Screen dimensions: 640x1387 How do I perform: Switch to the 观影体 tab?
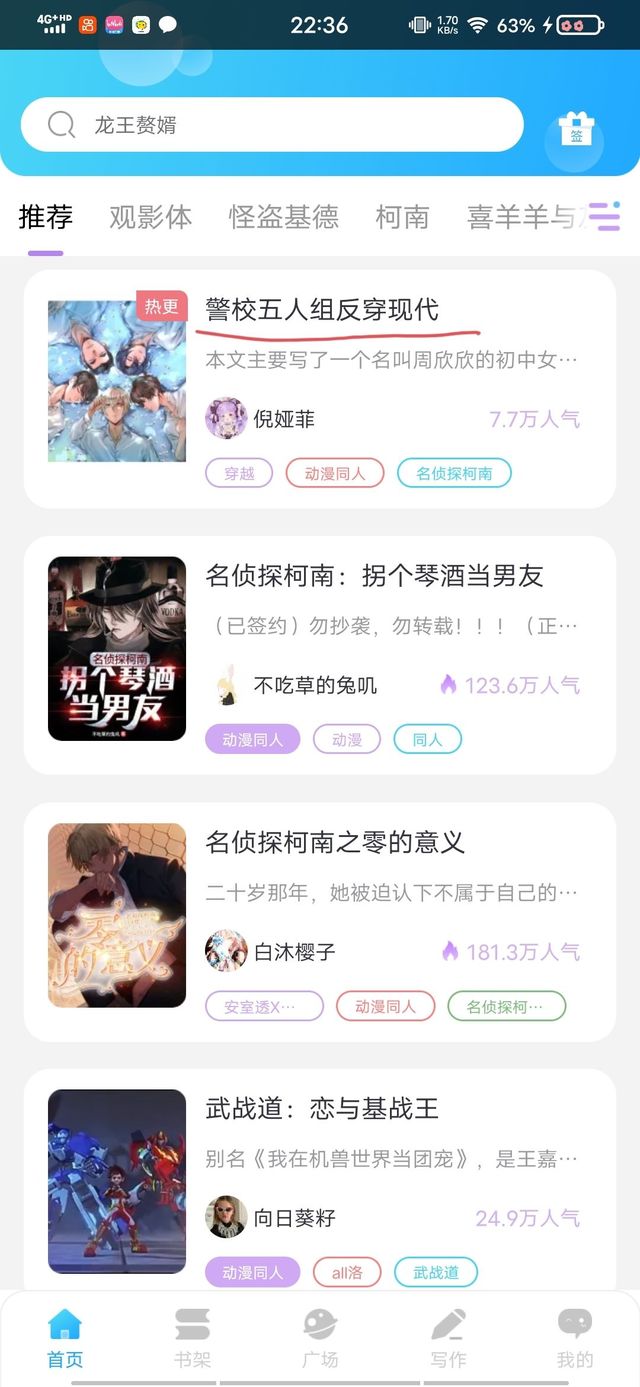[150, 217]
